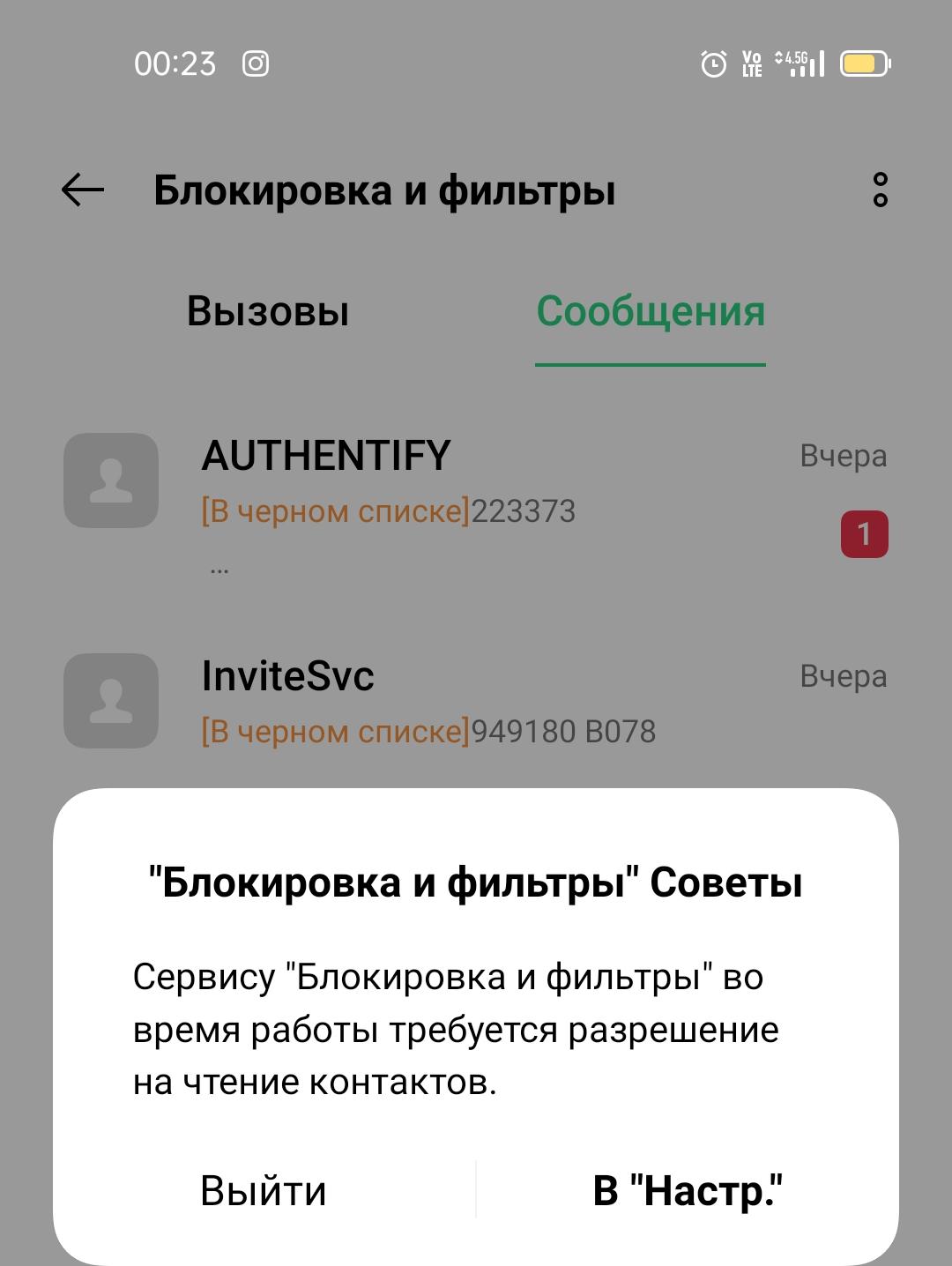Tap Вчера timestamp on InviteSvc entry
The width and height of the screenshot is (952, 1266).
843,676
